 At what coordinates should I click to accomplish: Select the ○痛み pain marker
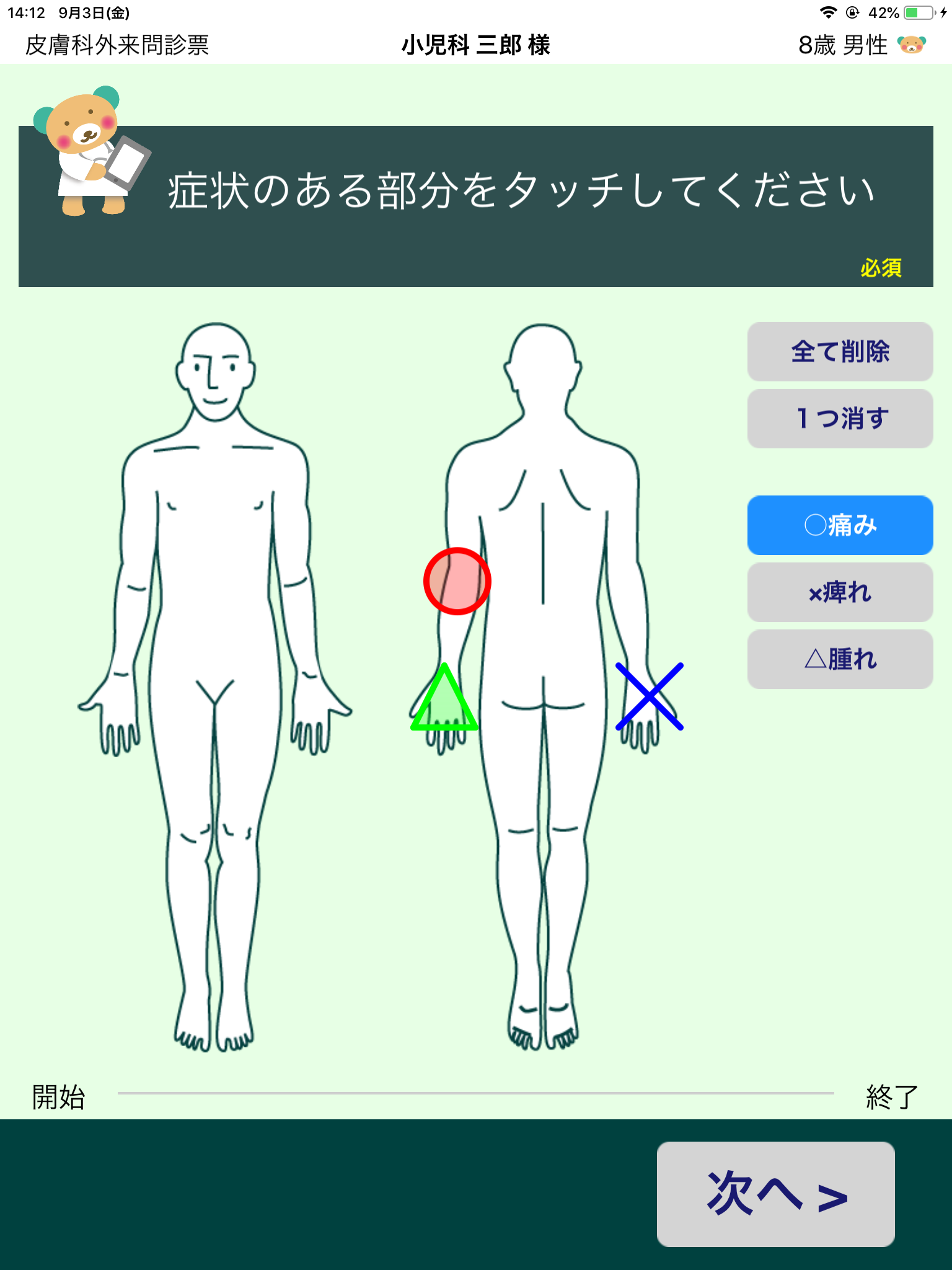coord(840,525)
